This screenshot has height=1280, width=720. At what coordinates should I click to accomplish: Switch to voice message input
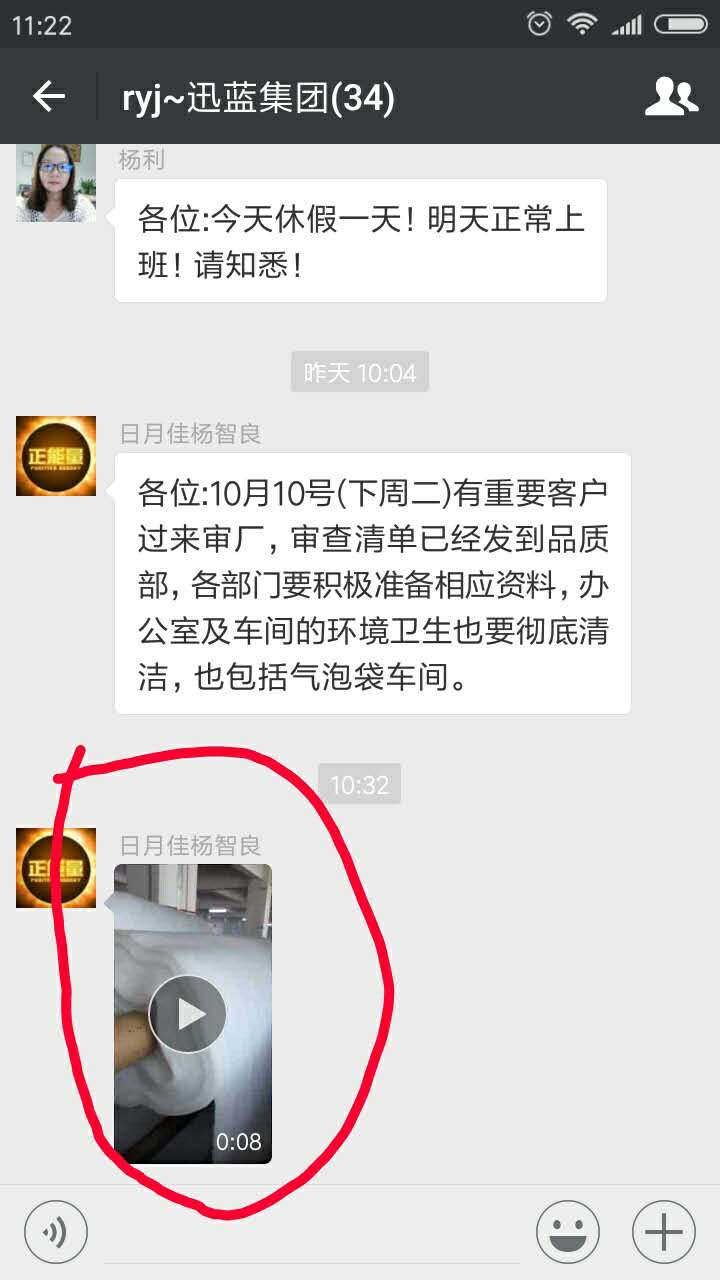coord(56,1232)
